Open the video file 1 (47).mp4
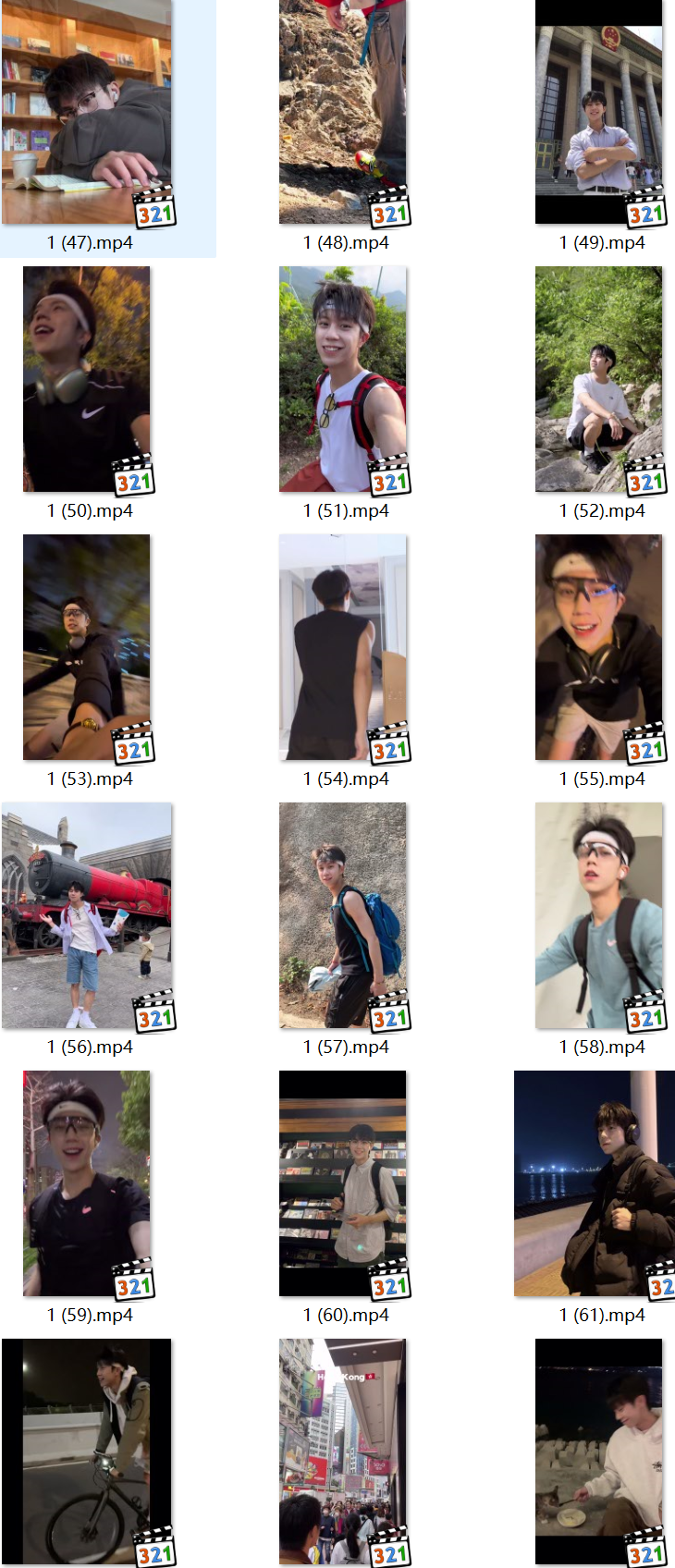Viewport: 675px width, 1568px height. click(x=87, y=111)
